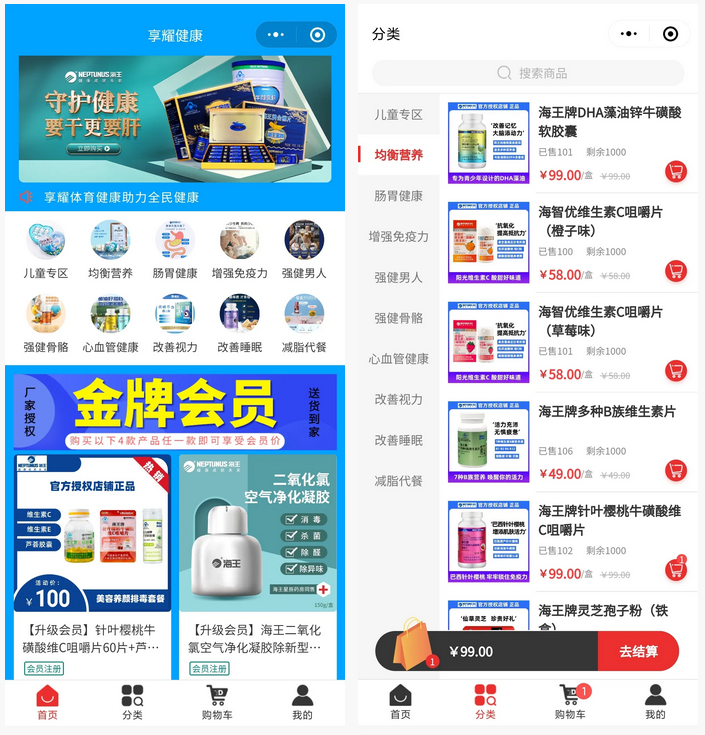Open the 金牌会员 gold member banner
705x735 pixels.
point(175,409)
